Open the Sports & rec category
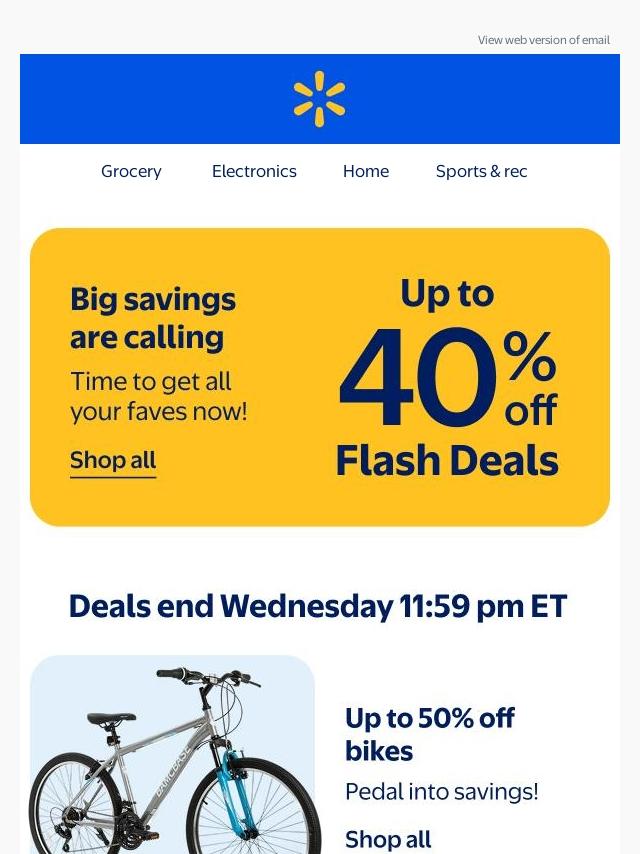This screenshot has height=854, width=640. coord(481,171)
